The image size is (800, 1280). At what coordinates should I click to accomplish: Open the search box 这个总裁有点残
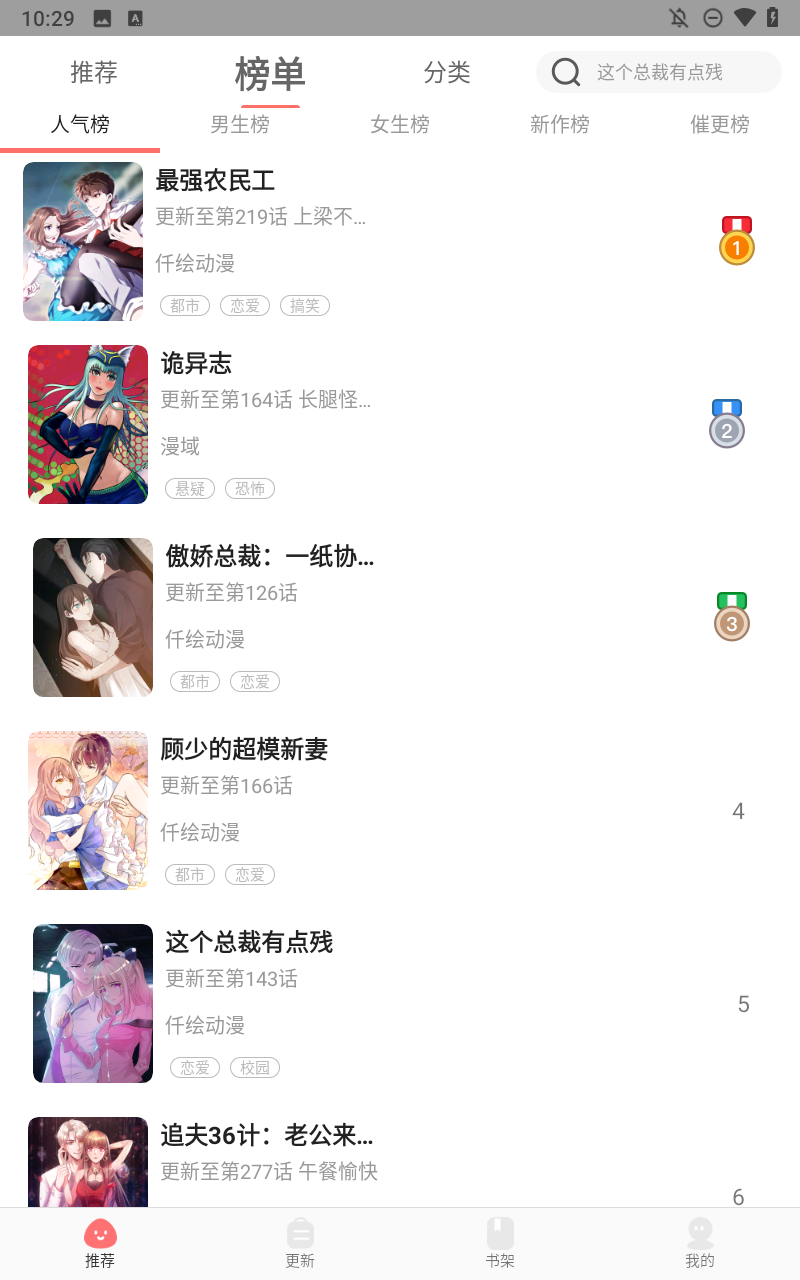point(659,72)
